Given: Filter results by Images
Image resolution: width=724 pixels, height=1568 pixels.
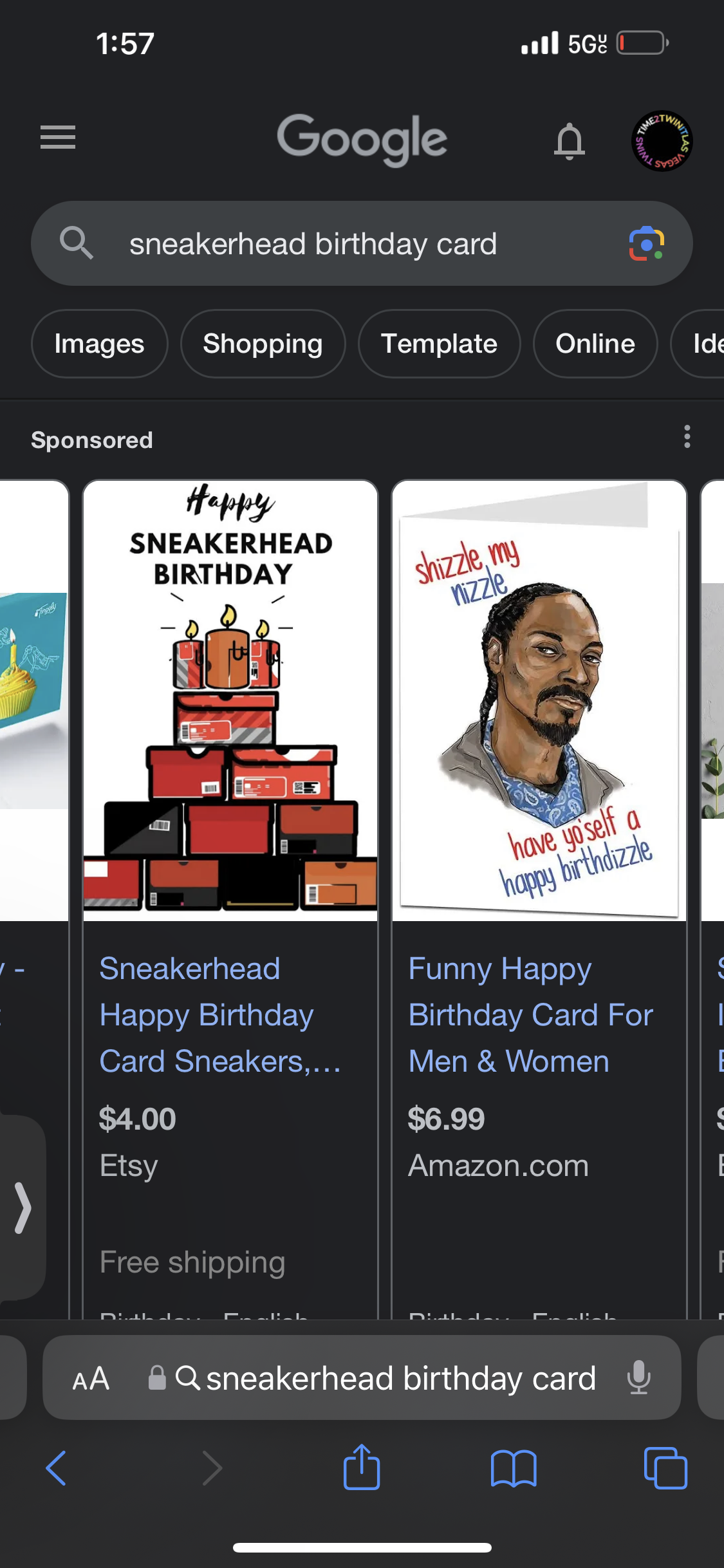Looking at the screenshot, I should tap(99, 344).
